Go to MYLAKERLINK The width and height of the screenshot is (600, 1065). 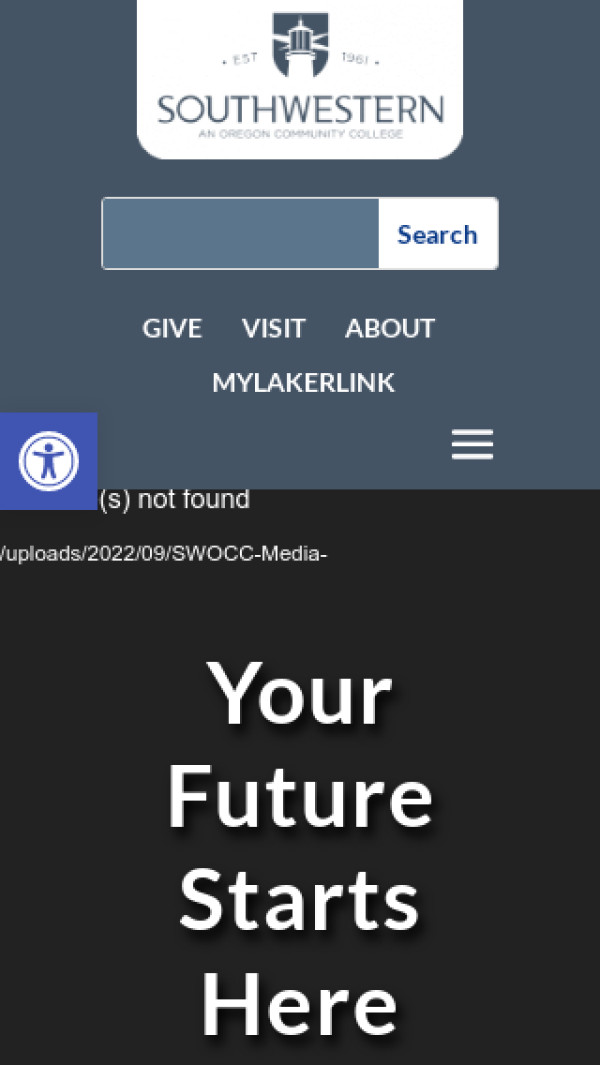pos(303,382)
